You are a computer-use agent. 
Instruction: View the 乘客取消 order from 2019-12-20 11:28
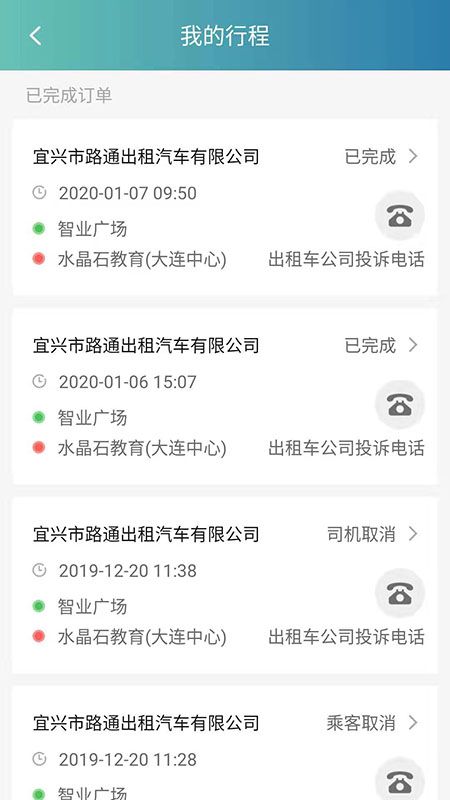point(225,743)
